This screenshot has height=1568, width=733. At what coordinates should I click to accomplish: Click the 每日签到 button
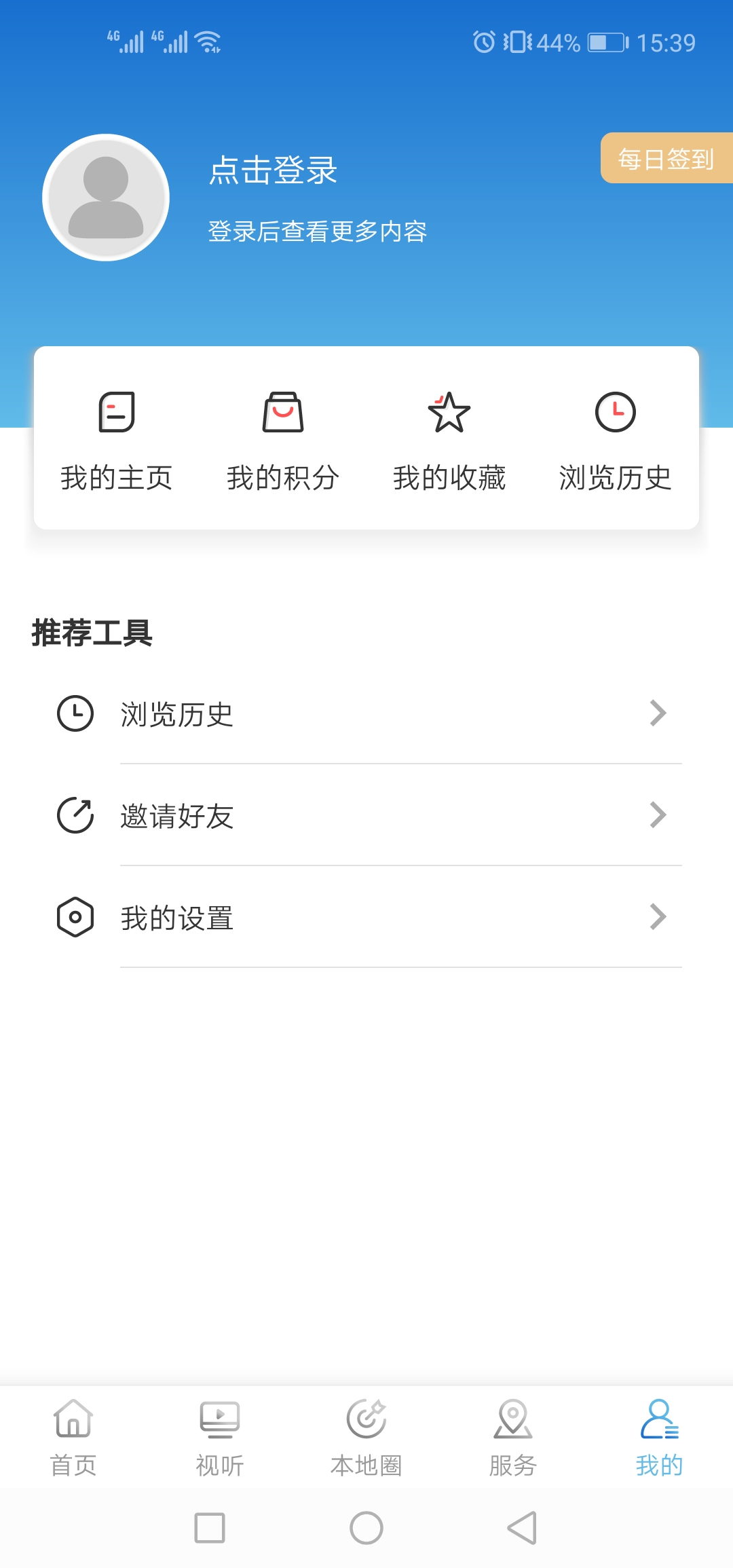(664, 159)
